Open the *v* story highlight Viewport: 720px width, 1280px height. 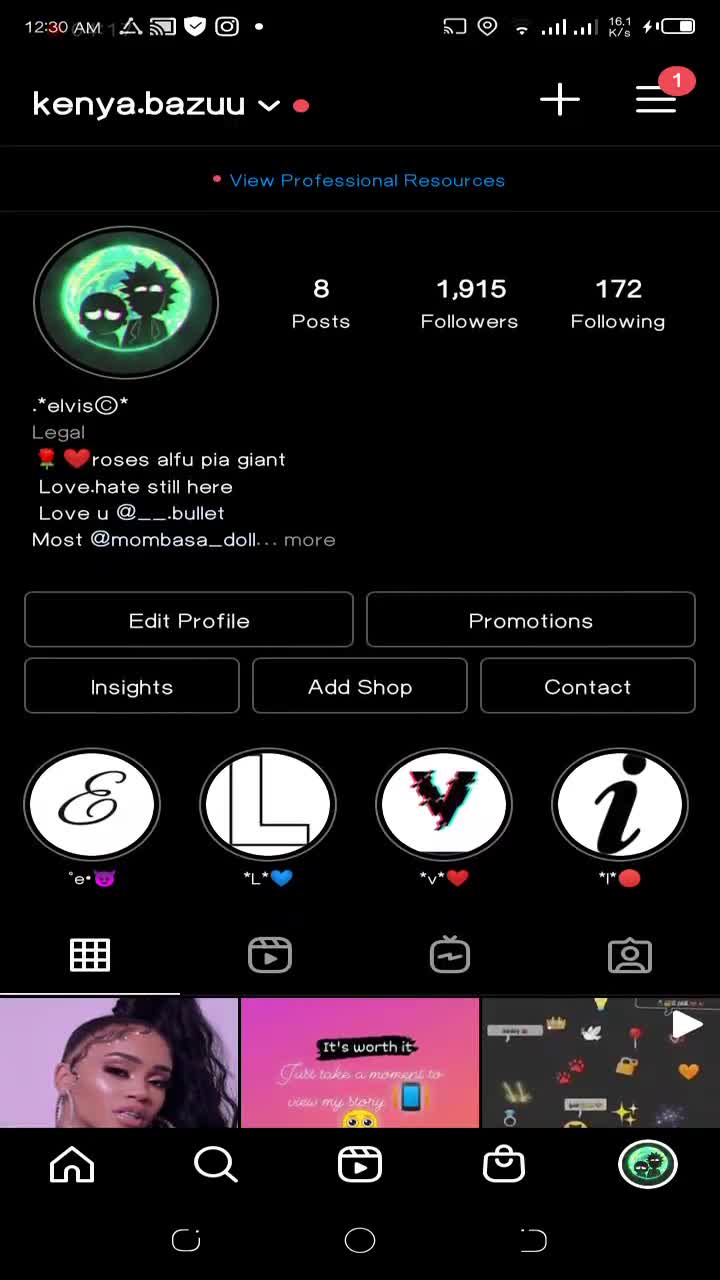point(444,805)
